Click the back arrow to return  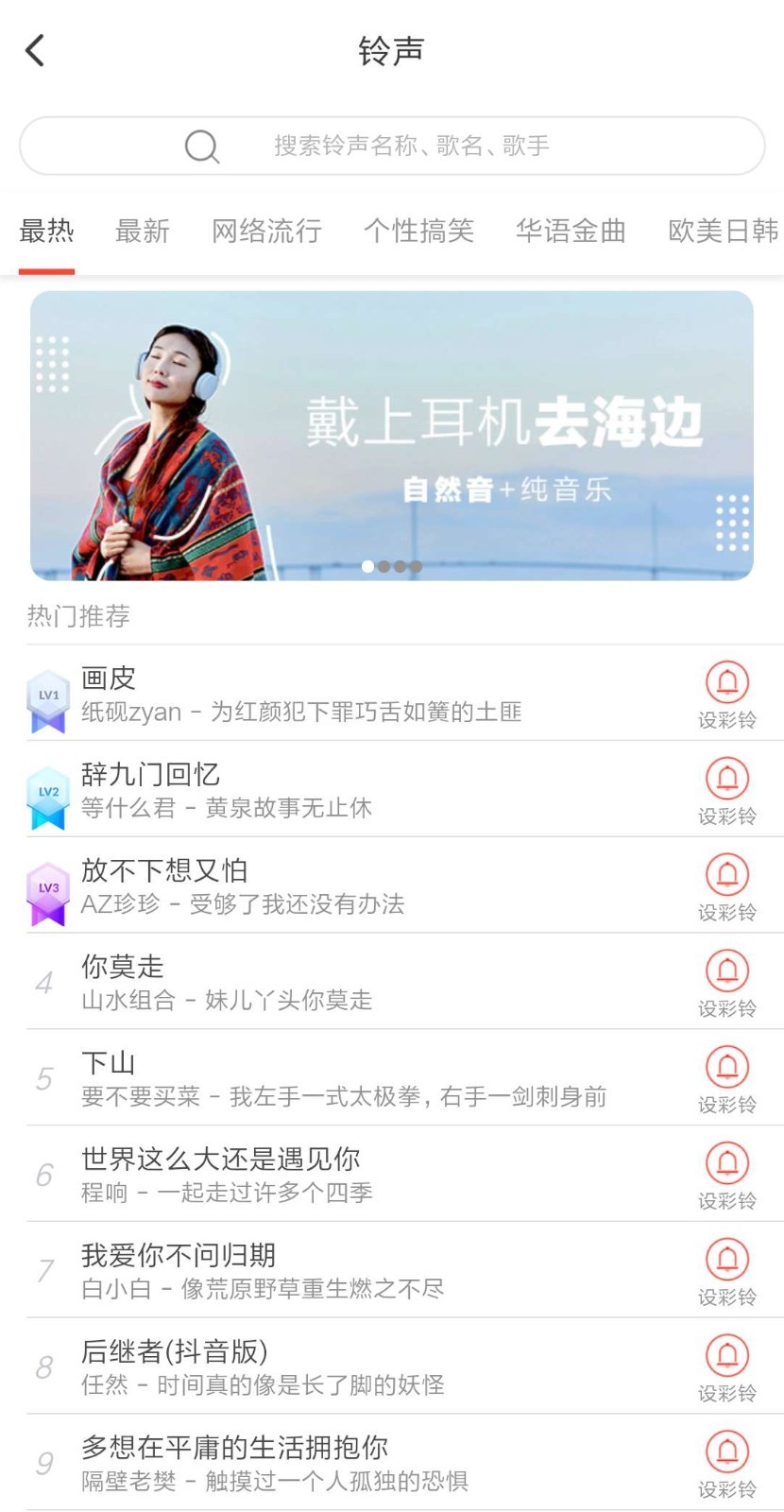tap(35, 49)
